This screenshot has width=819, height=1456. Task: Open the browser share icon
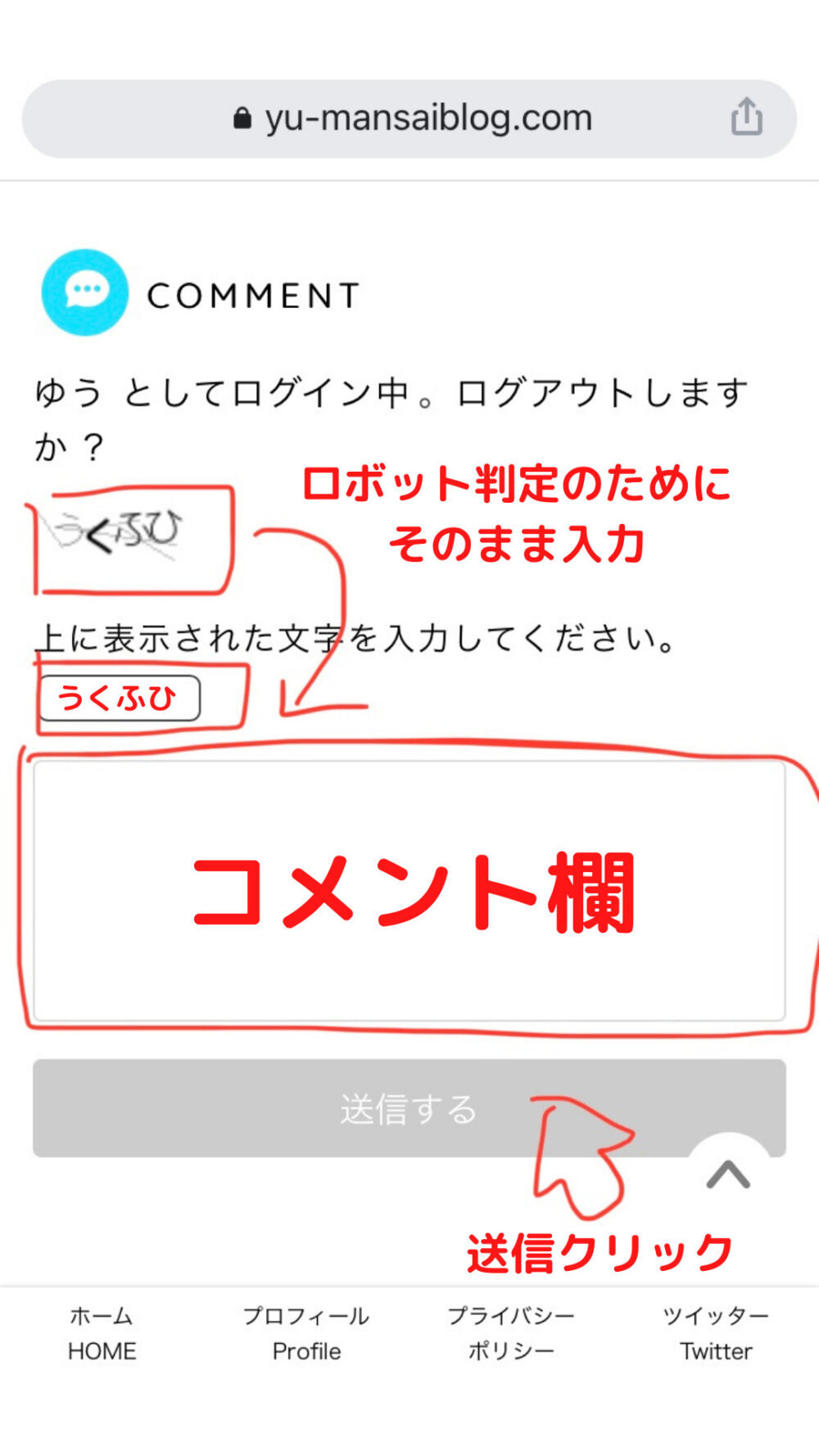(746, 117)
